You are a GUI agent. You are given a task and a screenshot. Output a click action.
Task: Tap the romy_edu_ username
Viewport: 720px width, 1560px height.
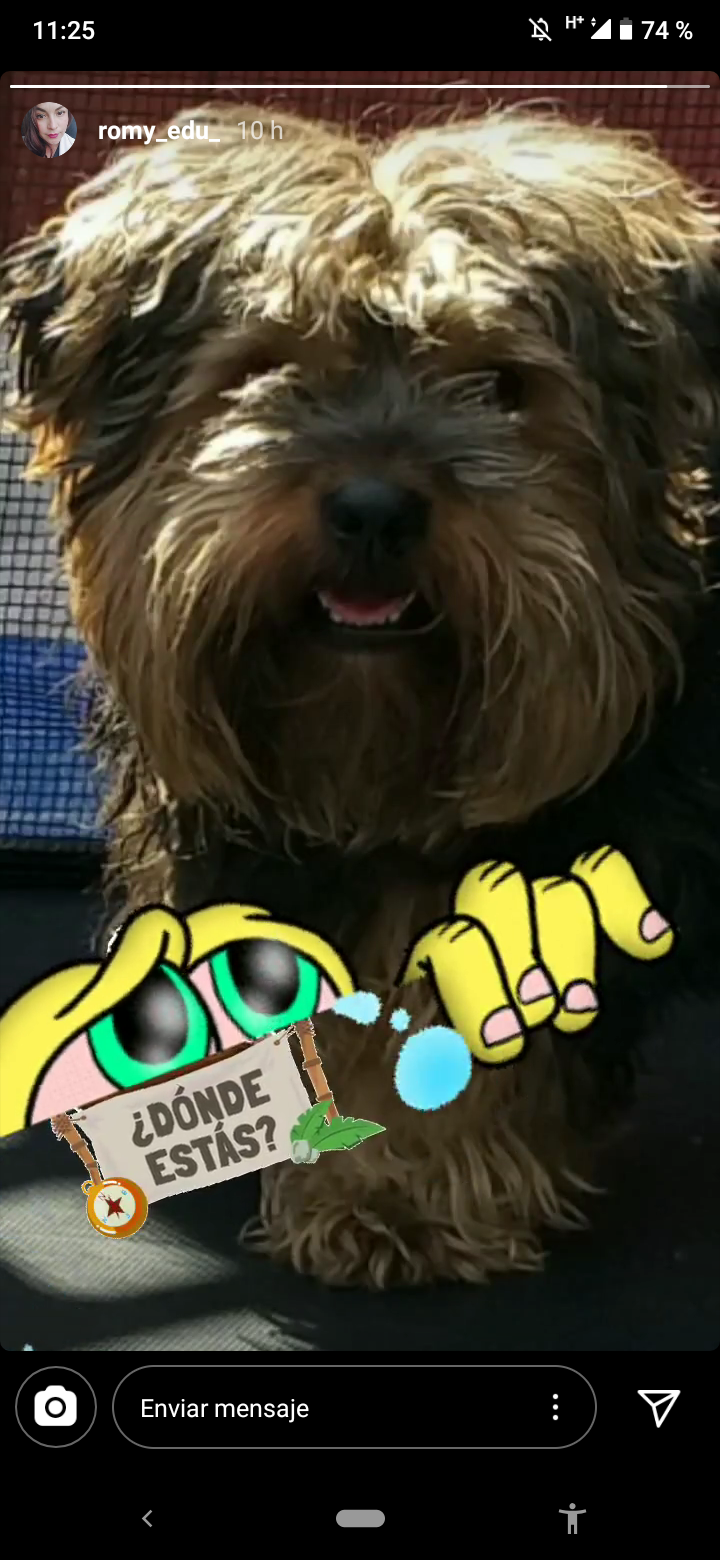[x=159, y=130]
